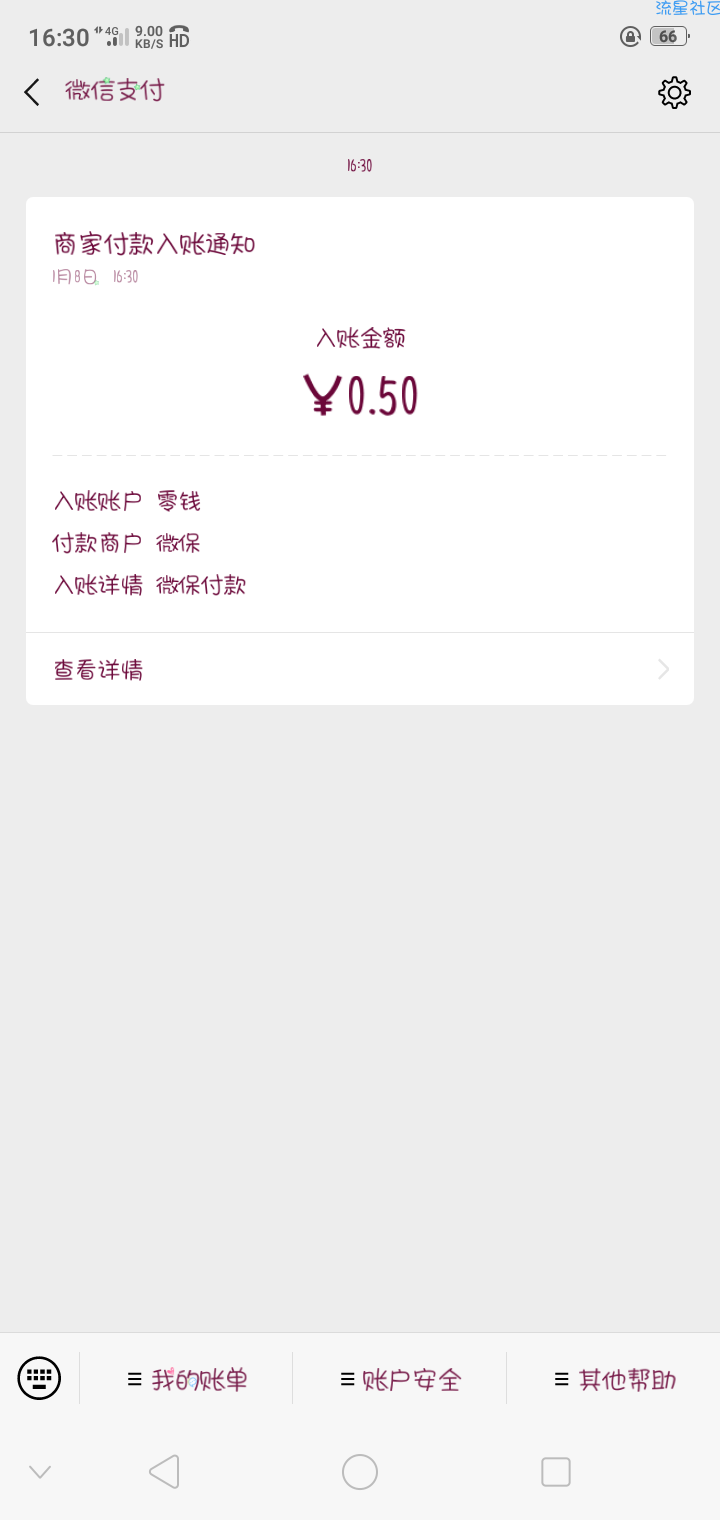Tap the system home button
The height and width of the screenshot is (1520, 720).
click(360, 1472)
